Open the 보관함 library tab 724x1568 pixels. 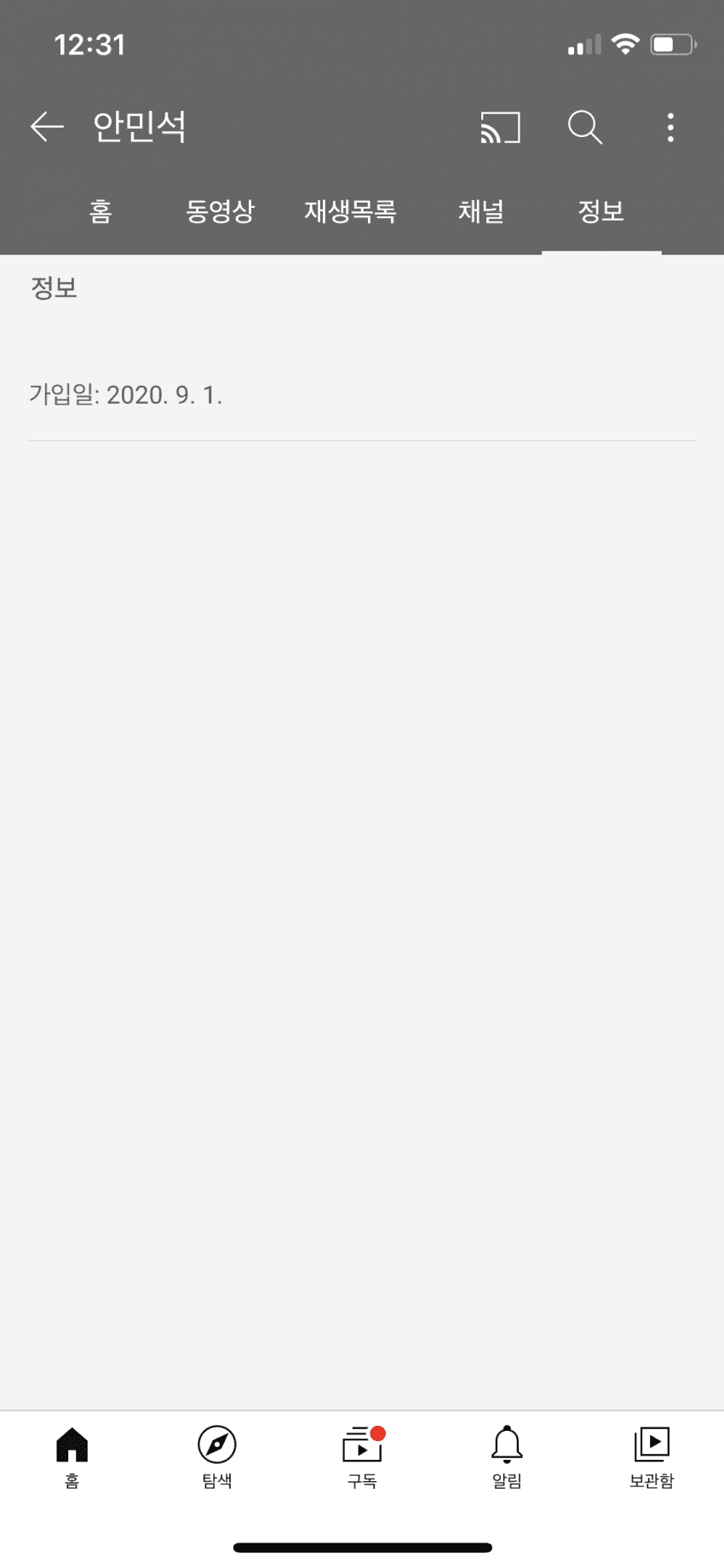point(652,1457)
